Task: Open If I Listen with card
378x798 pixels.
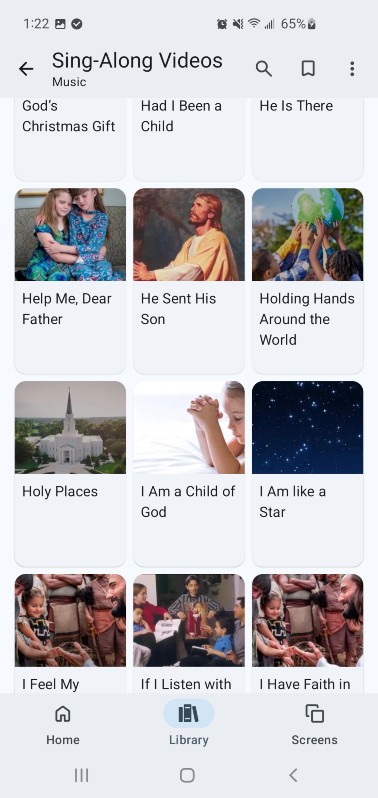Action: pos(189,634)
